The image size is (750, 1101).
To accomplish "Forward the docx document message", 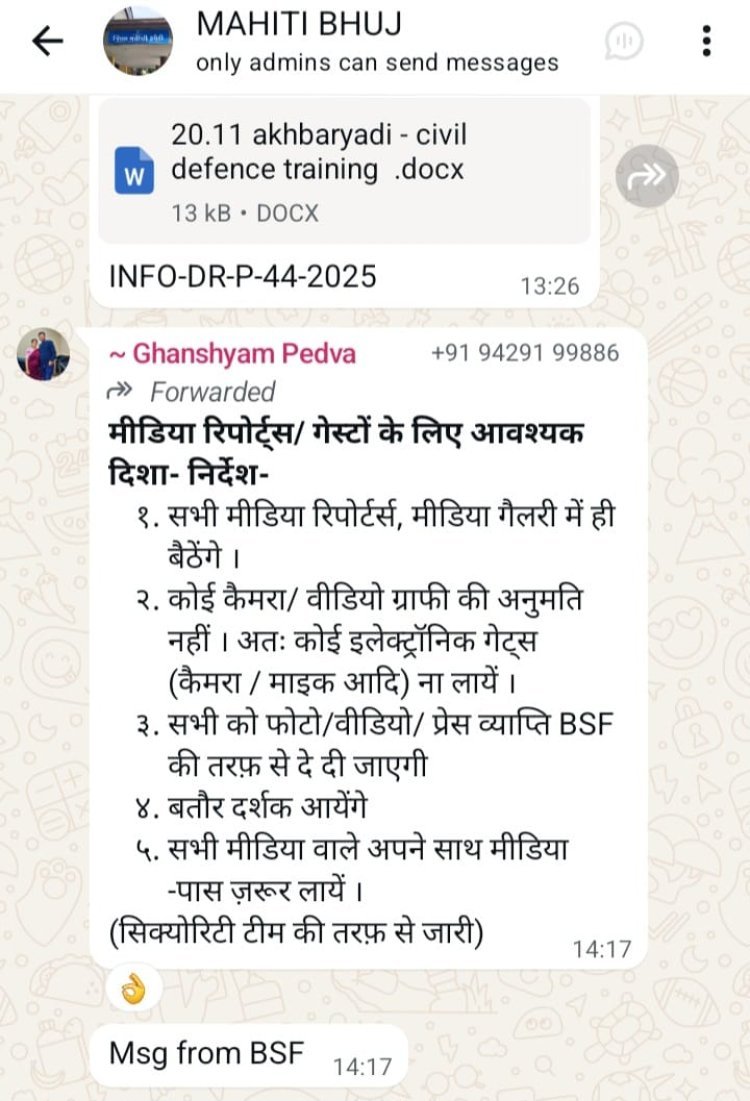I will click(646, 176).
